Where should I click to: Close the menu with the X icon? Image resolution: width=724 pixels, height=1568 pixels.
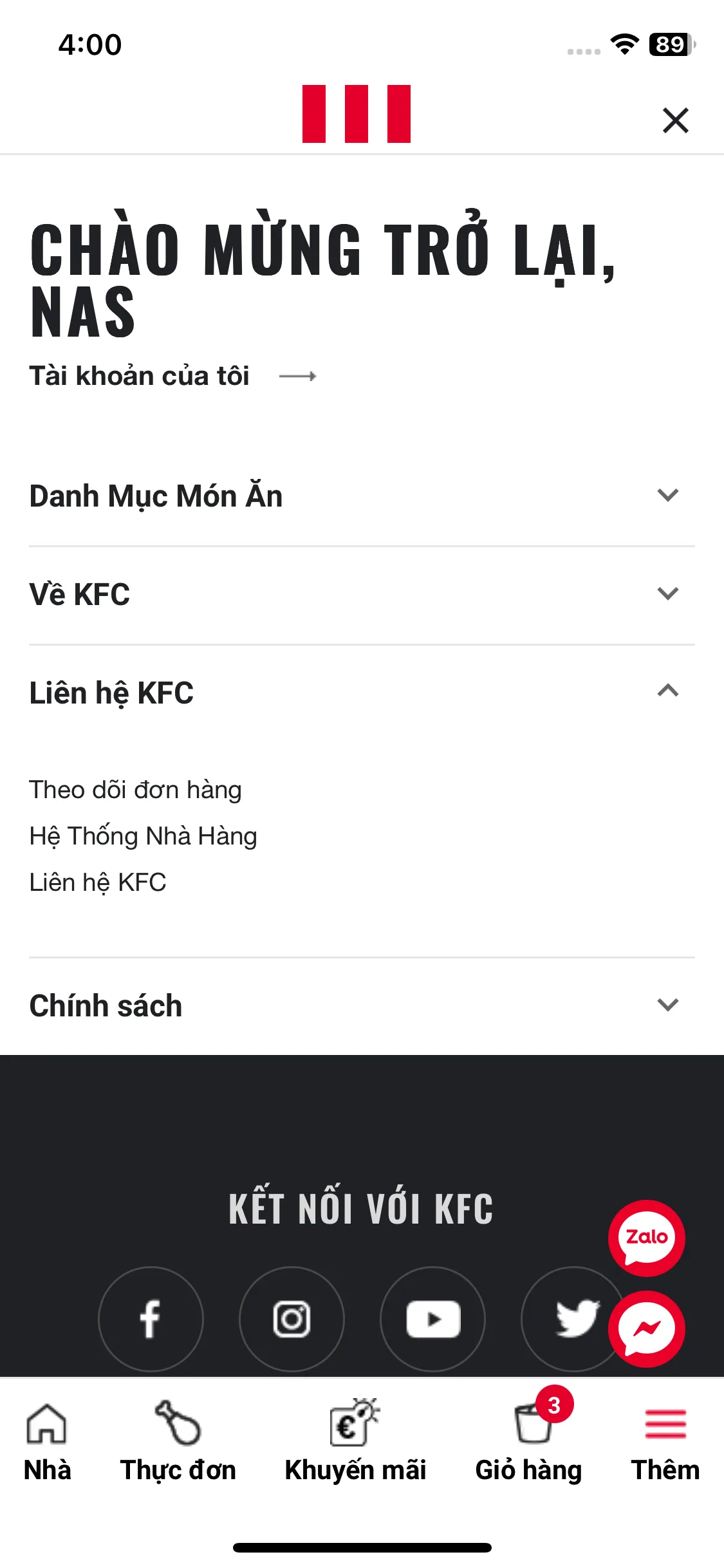[675, 120]
